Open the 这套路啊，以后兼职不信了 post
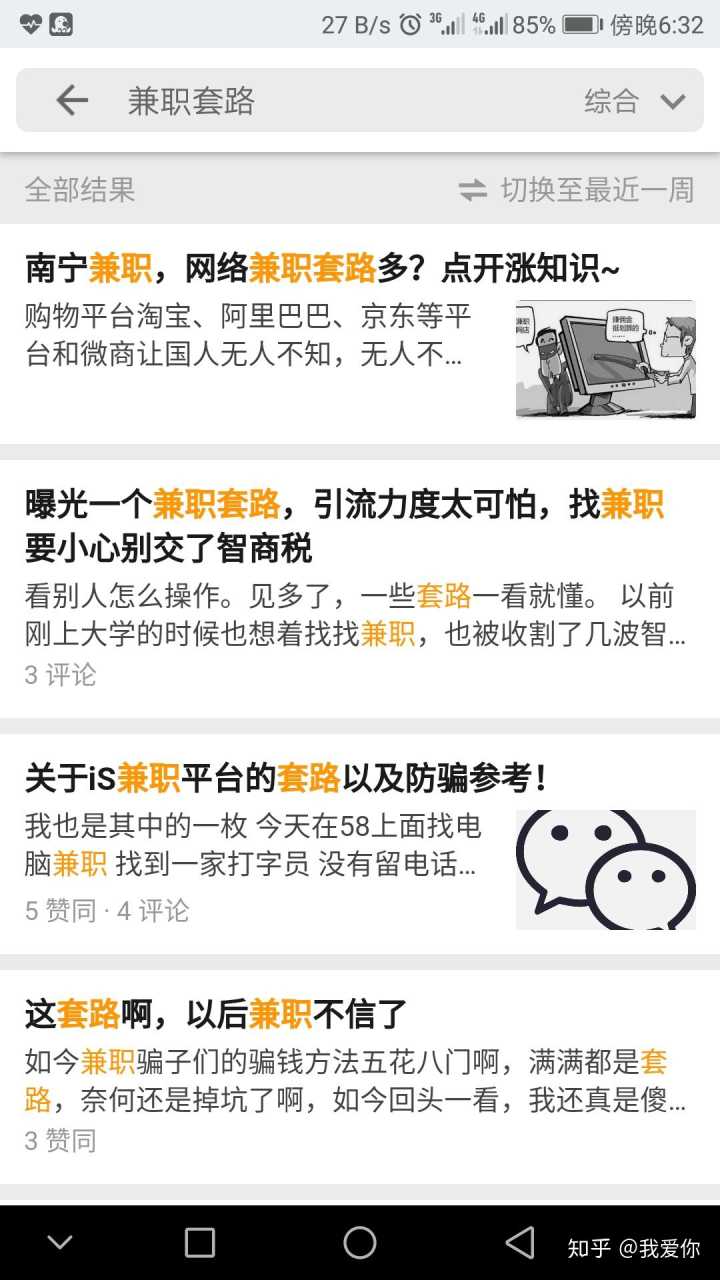Viewport: 720px width, 1280px height. (x=217, y=1015)
